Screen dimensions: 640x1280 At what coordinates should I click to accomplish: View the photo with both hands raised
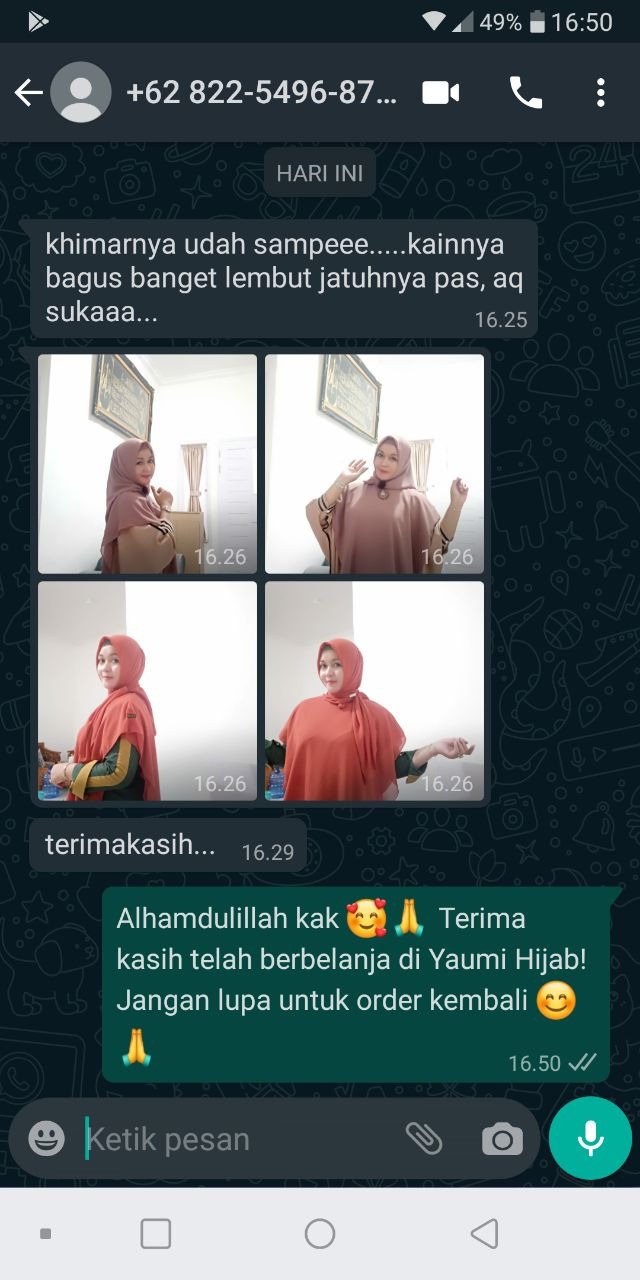coord(375,463)
